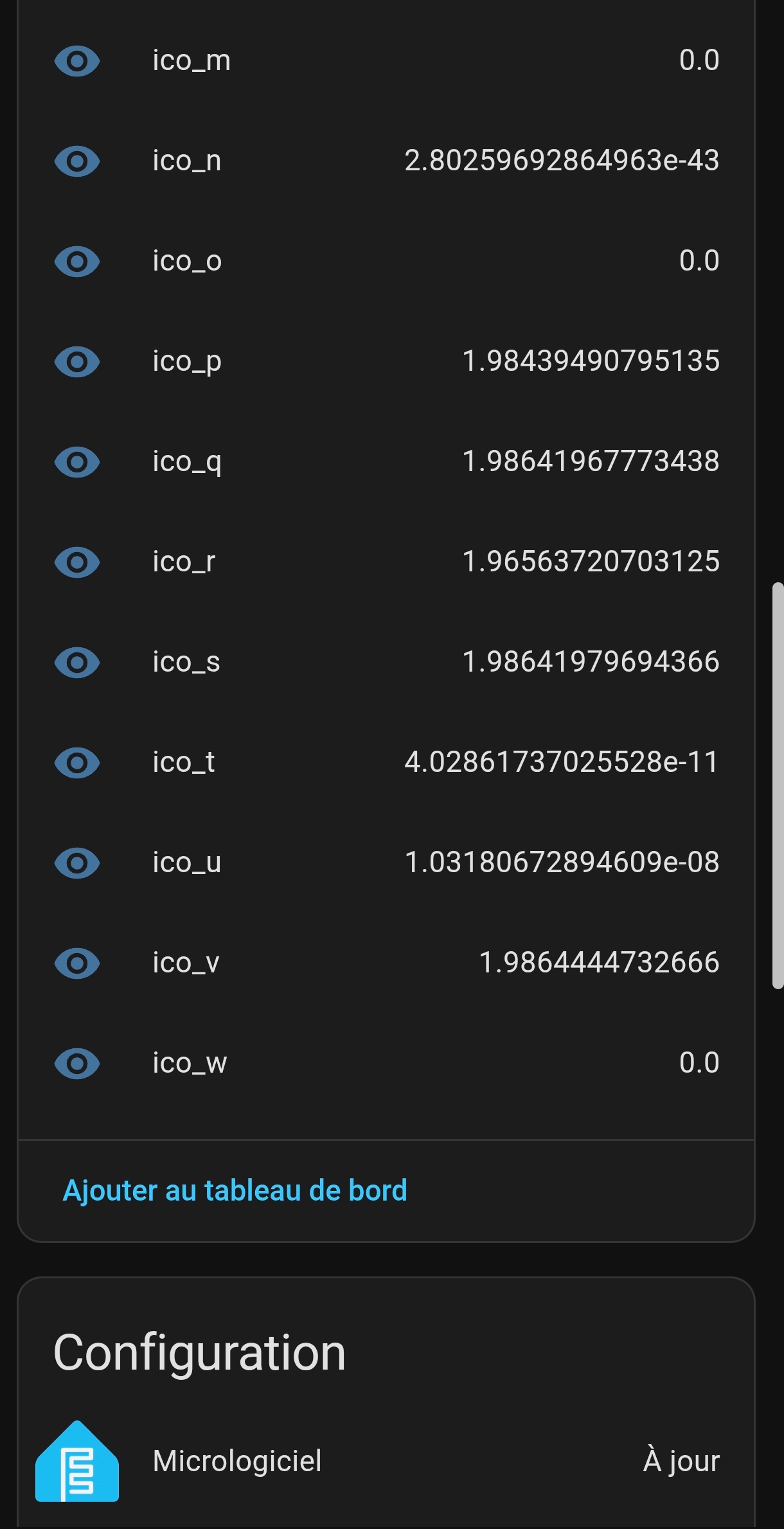Tap Ajouter au tableau de bord
The width and height of the screenshot is (784, 1529).
pyautogui.click(x=235, y=1190)
